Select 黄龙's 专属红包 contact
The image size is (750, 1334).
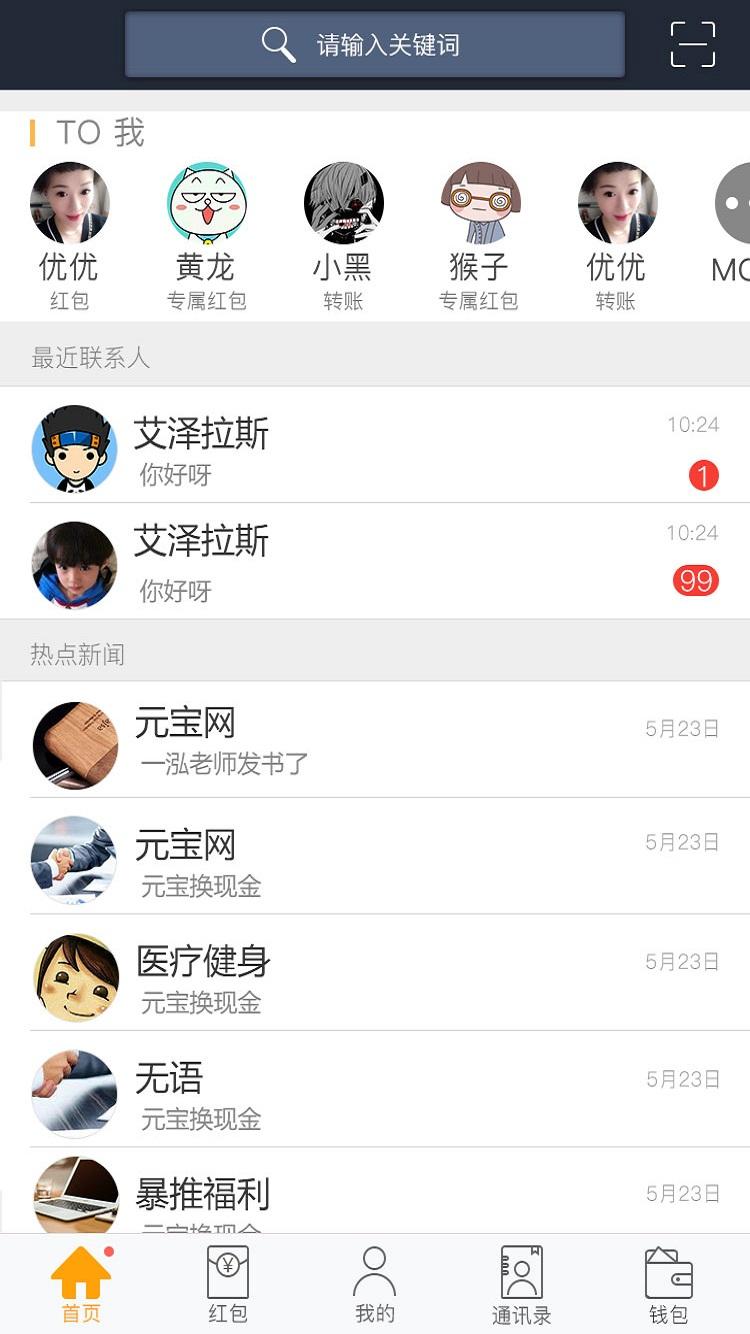(x=206, y=236)
